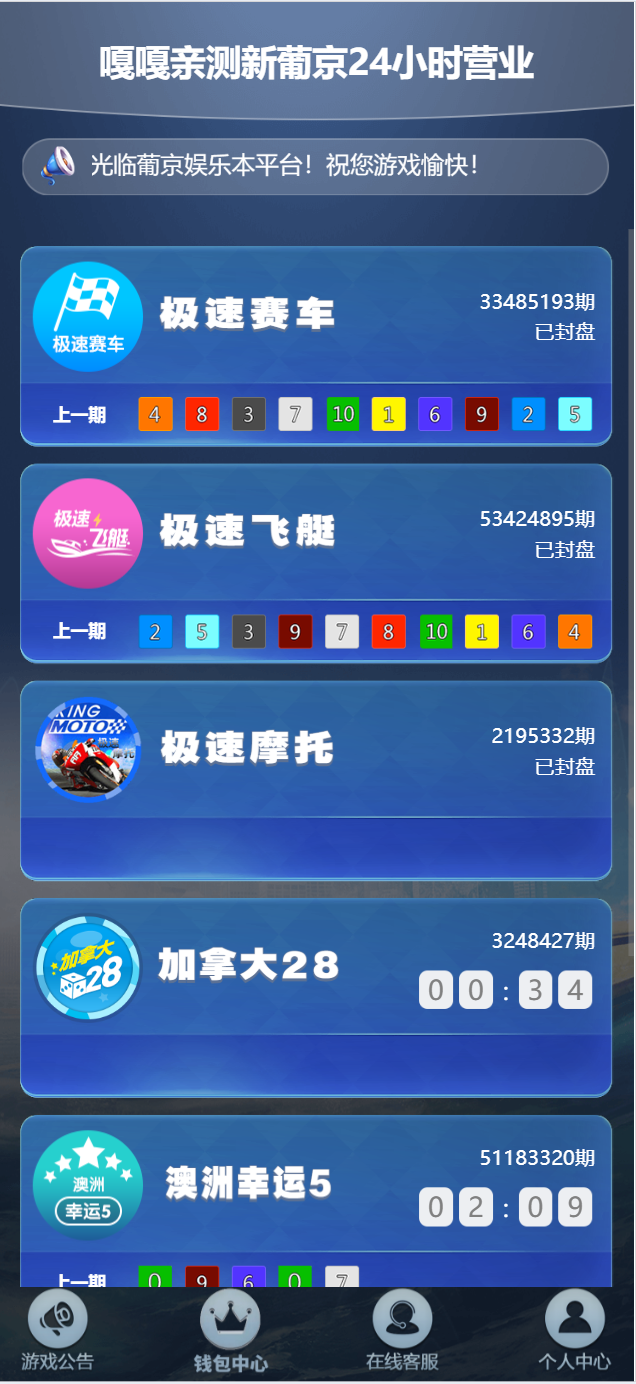Open the 极速摩托 game card
This screenshot has height=1384, width=636.
pos(316,780)
